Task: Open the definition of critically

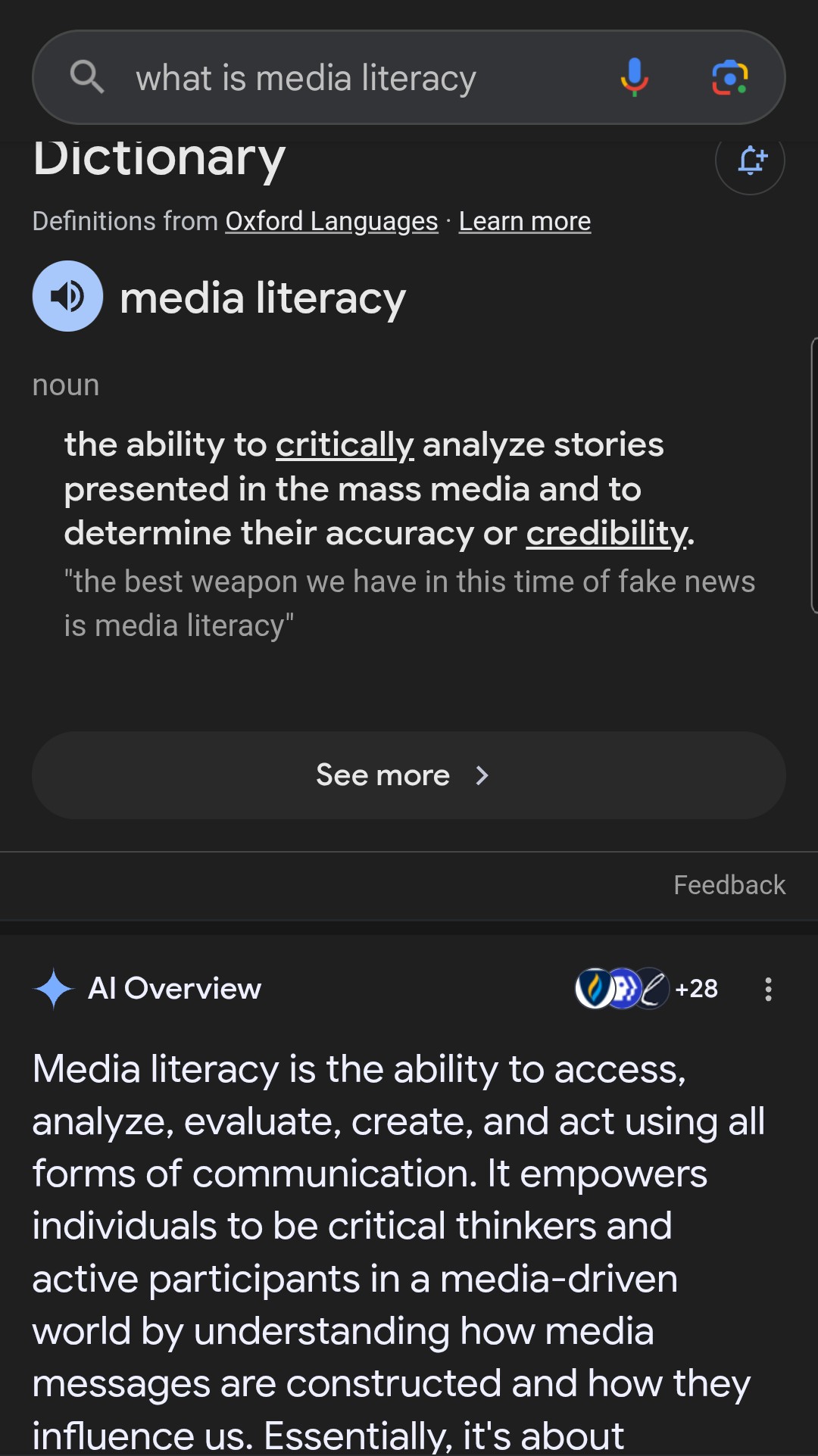Action: coord(345,444)
